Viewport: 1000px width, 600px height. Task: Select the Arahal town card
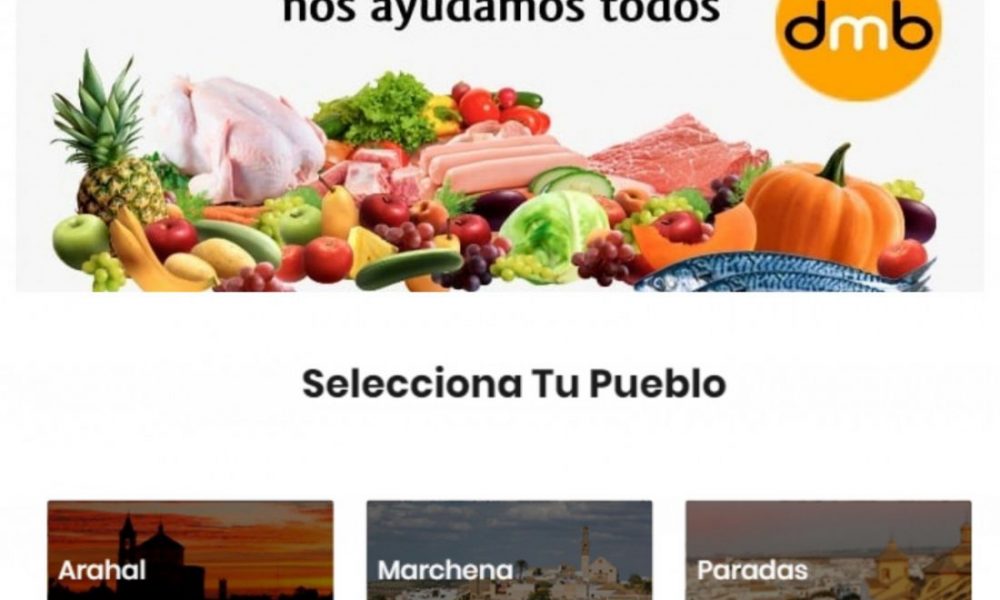190,551
